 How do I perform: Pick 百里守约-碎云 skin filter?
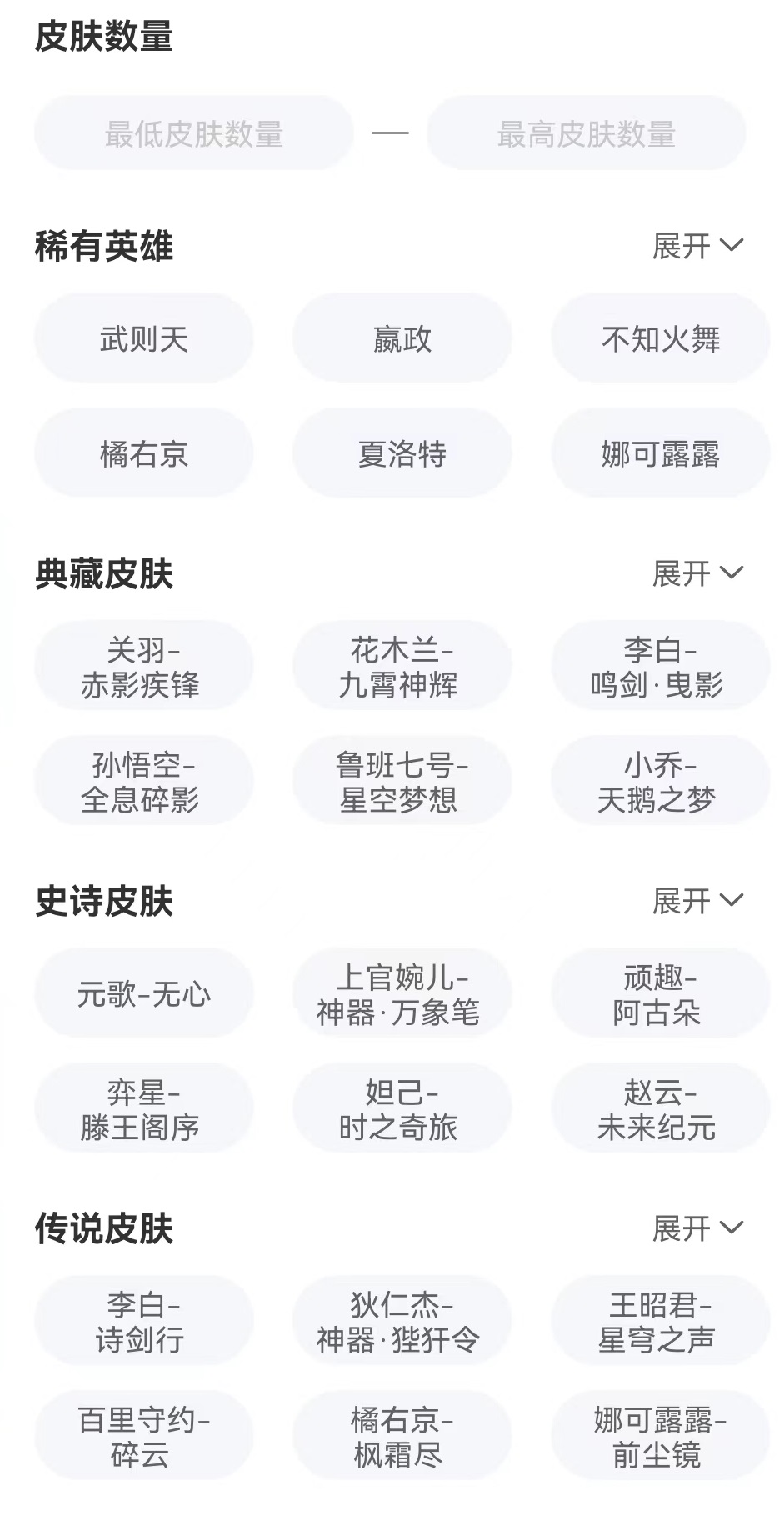(143, 1436)
